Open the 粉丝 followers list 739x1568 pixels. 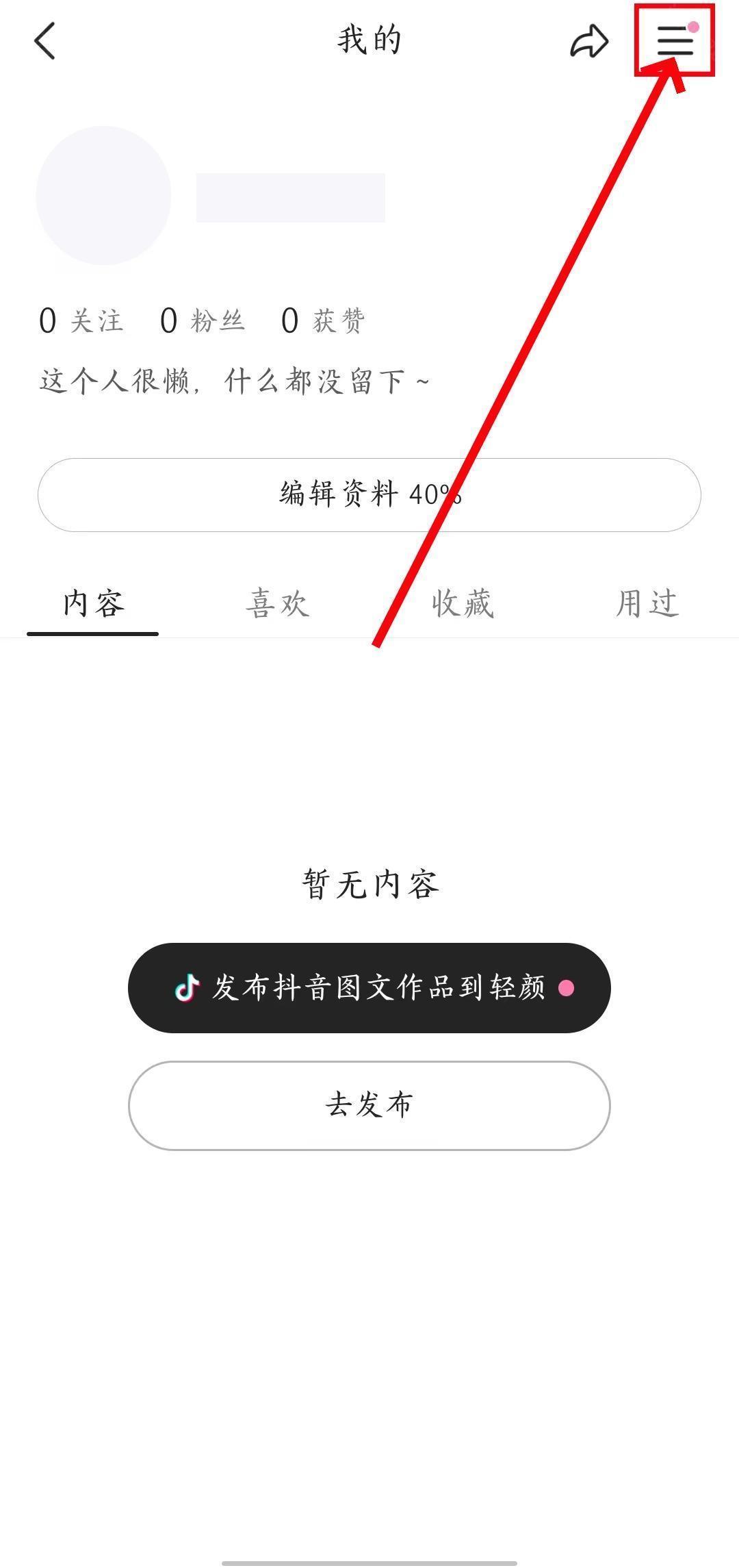pos(203,320)
